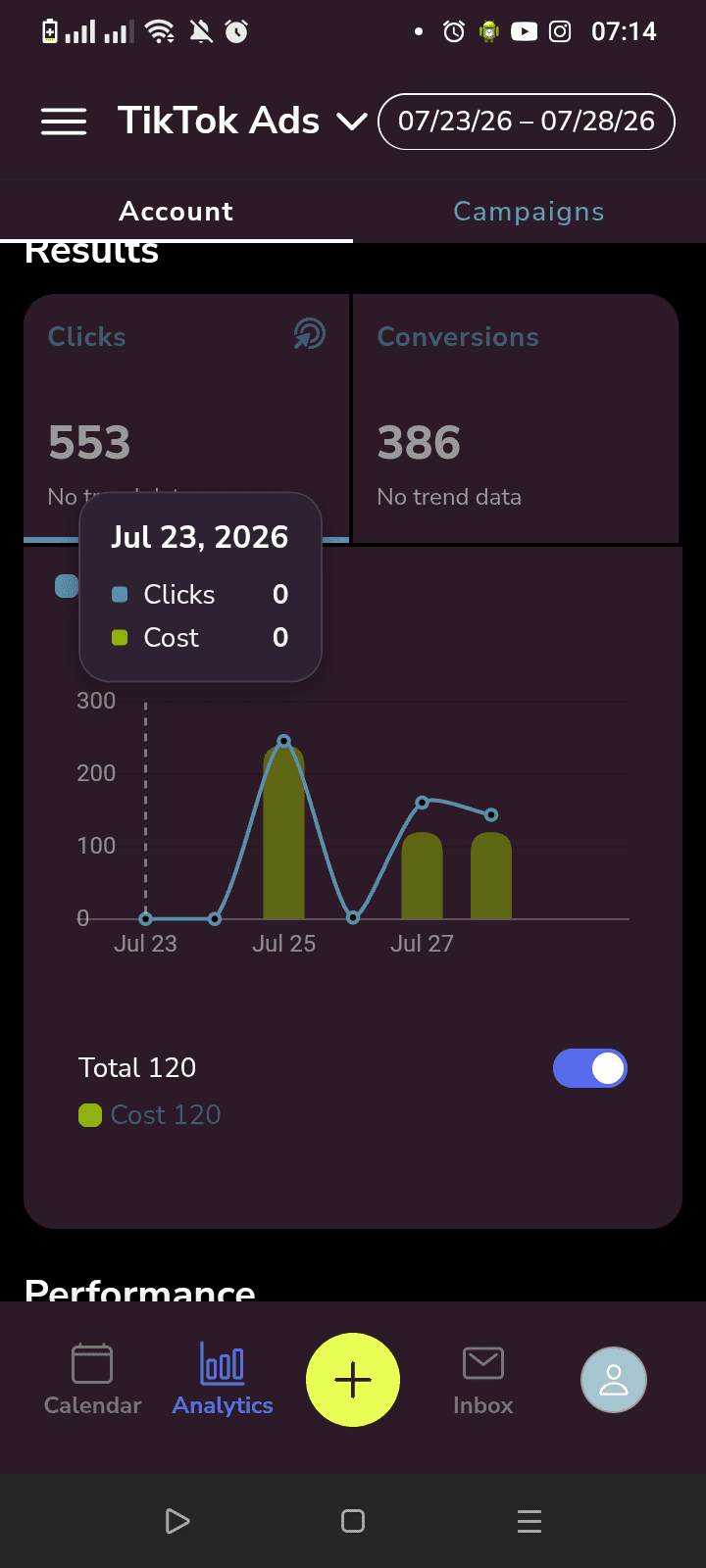
Task: Select the Account tab
Action: [176, 212]
